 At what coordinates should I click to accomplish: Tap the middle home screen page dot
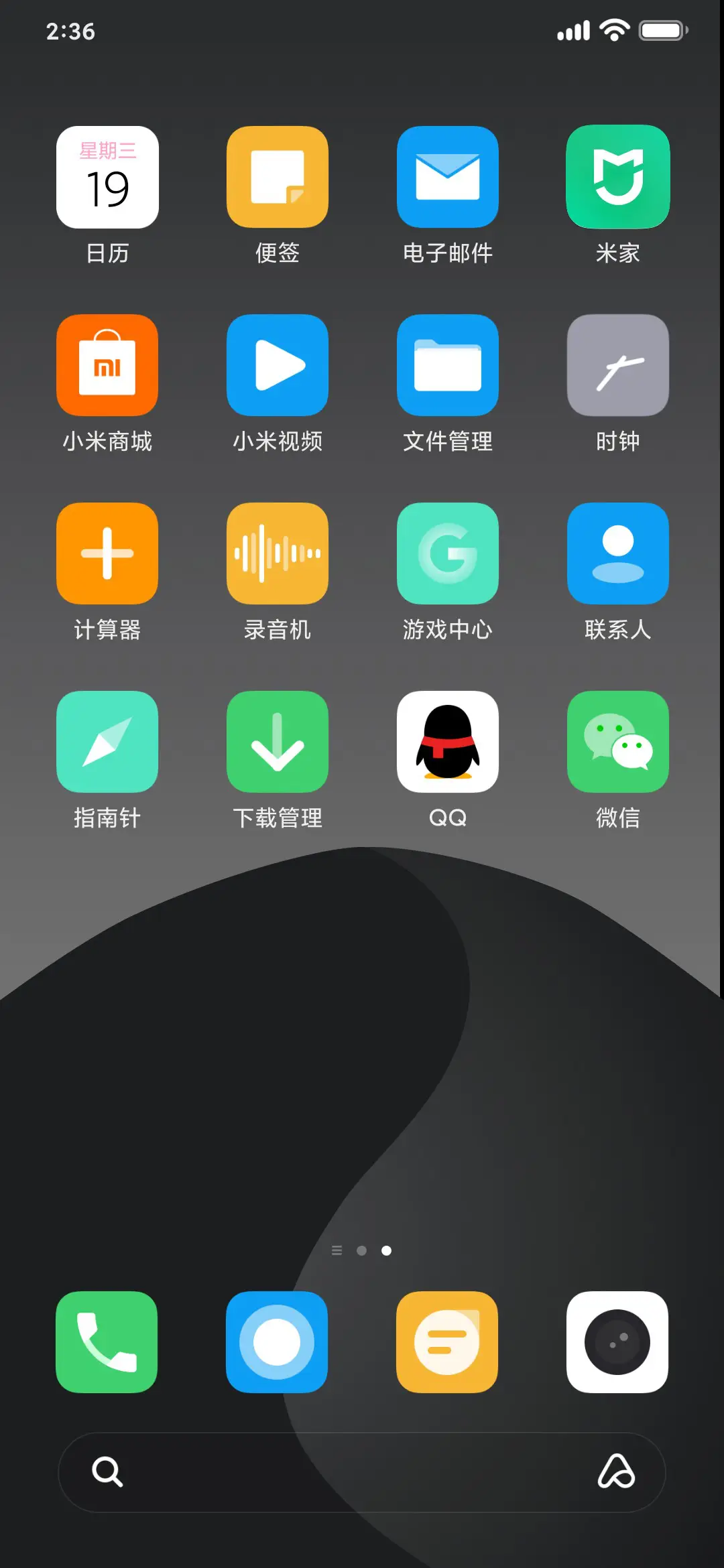tap(362, 1250)
